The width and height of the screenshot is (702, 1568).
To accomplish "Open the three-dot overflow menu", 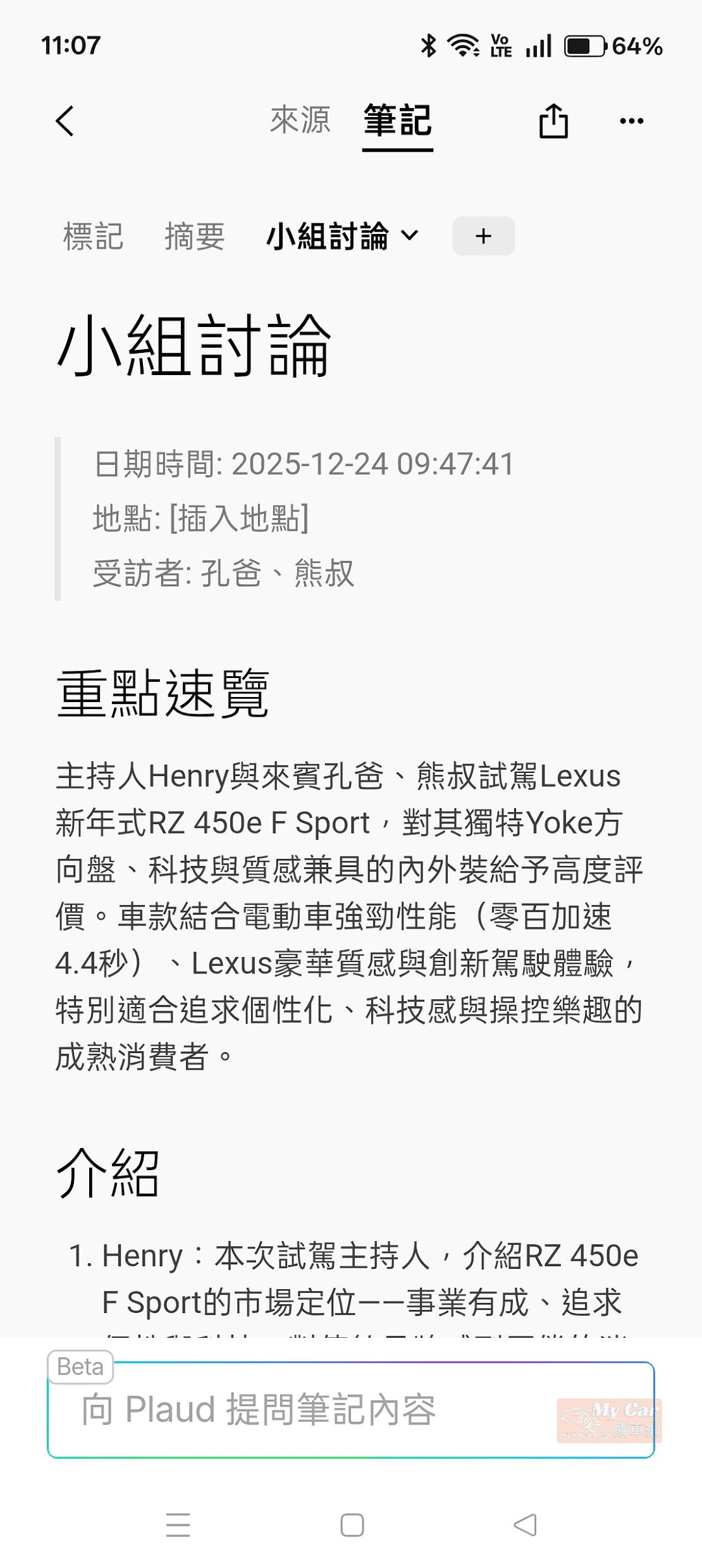I will [631, 120].
